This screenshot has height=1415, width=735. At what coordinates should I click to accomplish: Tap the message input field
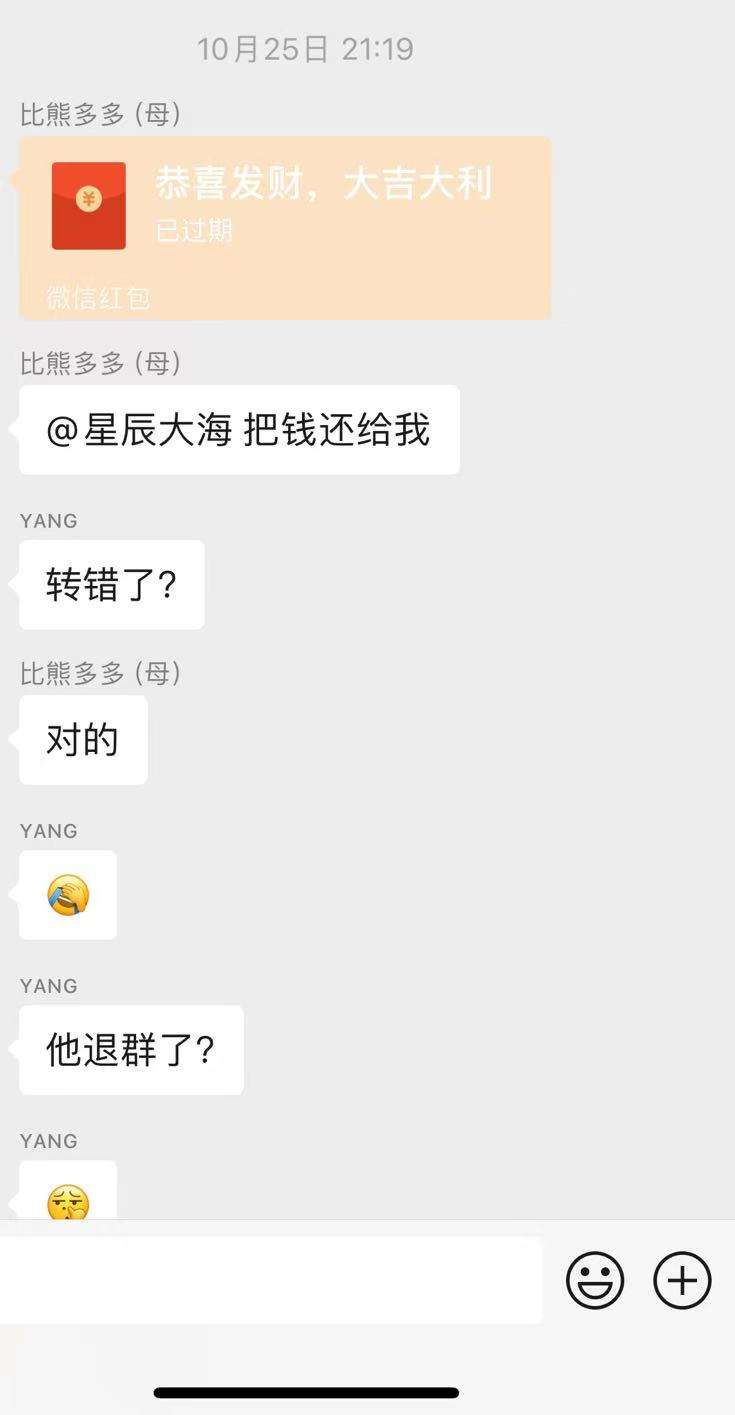pyautogui.click(x=270, y=1280)
